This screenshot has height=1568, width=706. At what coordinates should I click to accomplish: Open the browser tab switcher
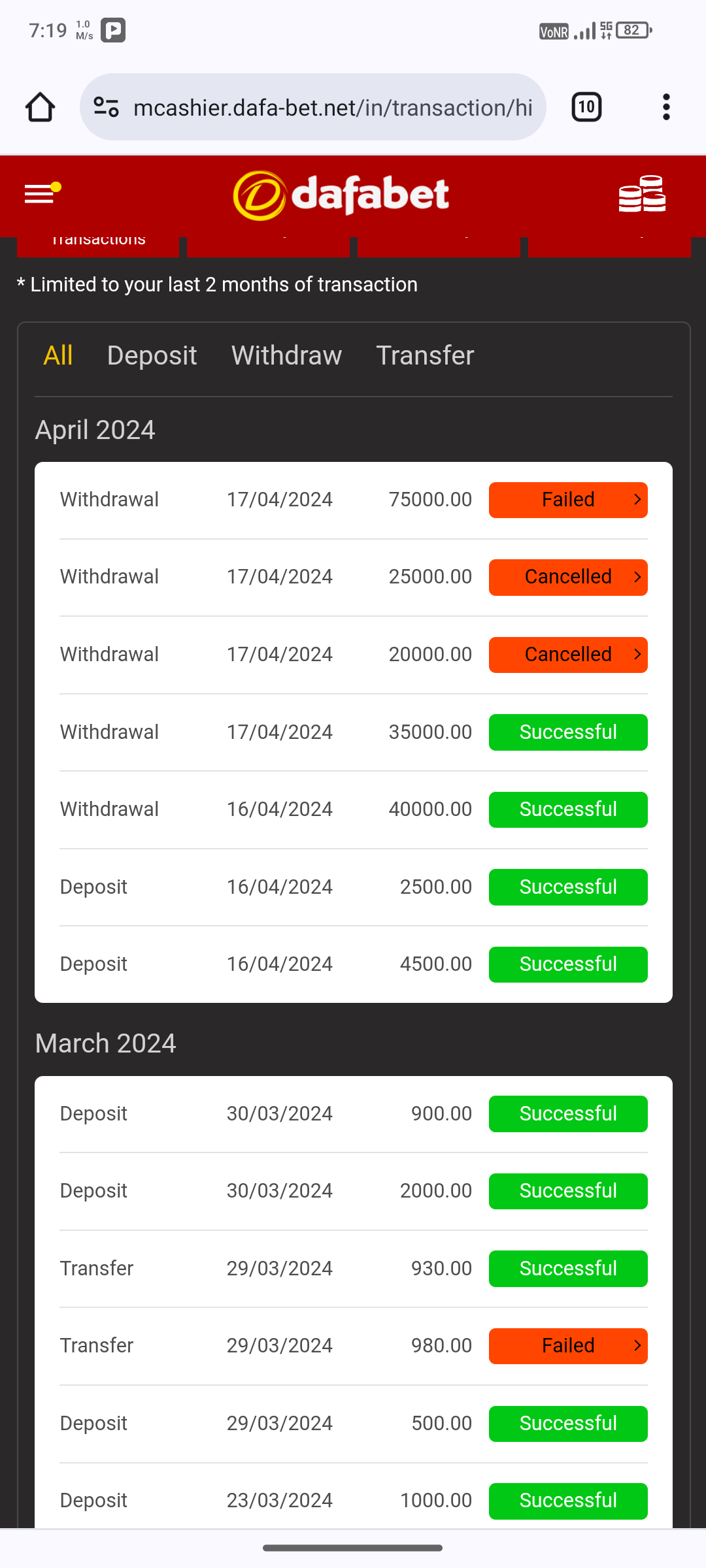[x=586, y=107]
